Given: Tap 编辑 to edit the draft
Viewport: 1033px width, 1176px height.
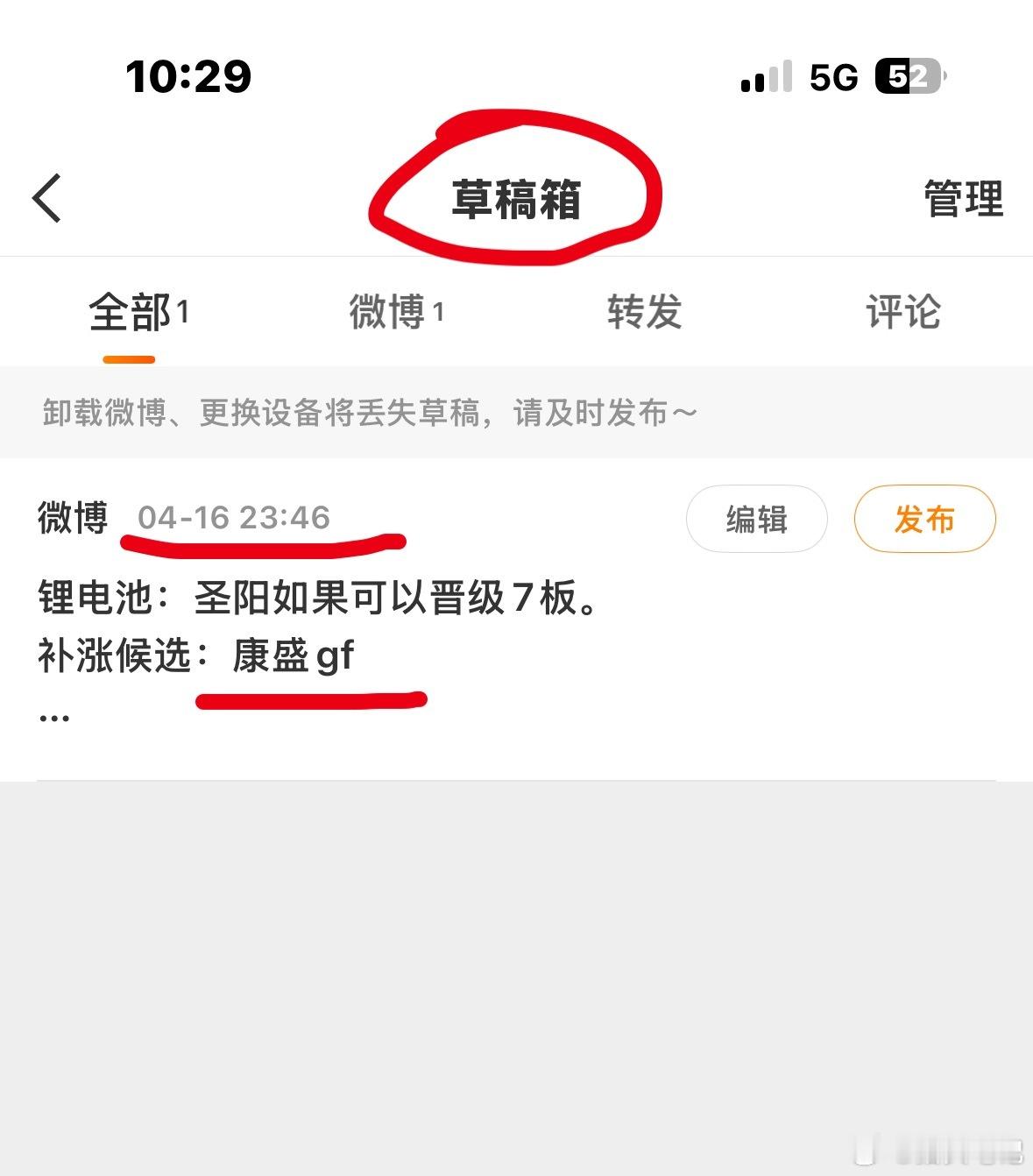Looking at the screenshot, I should click(x=756, y=519).
